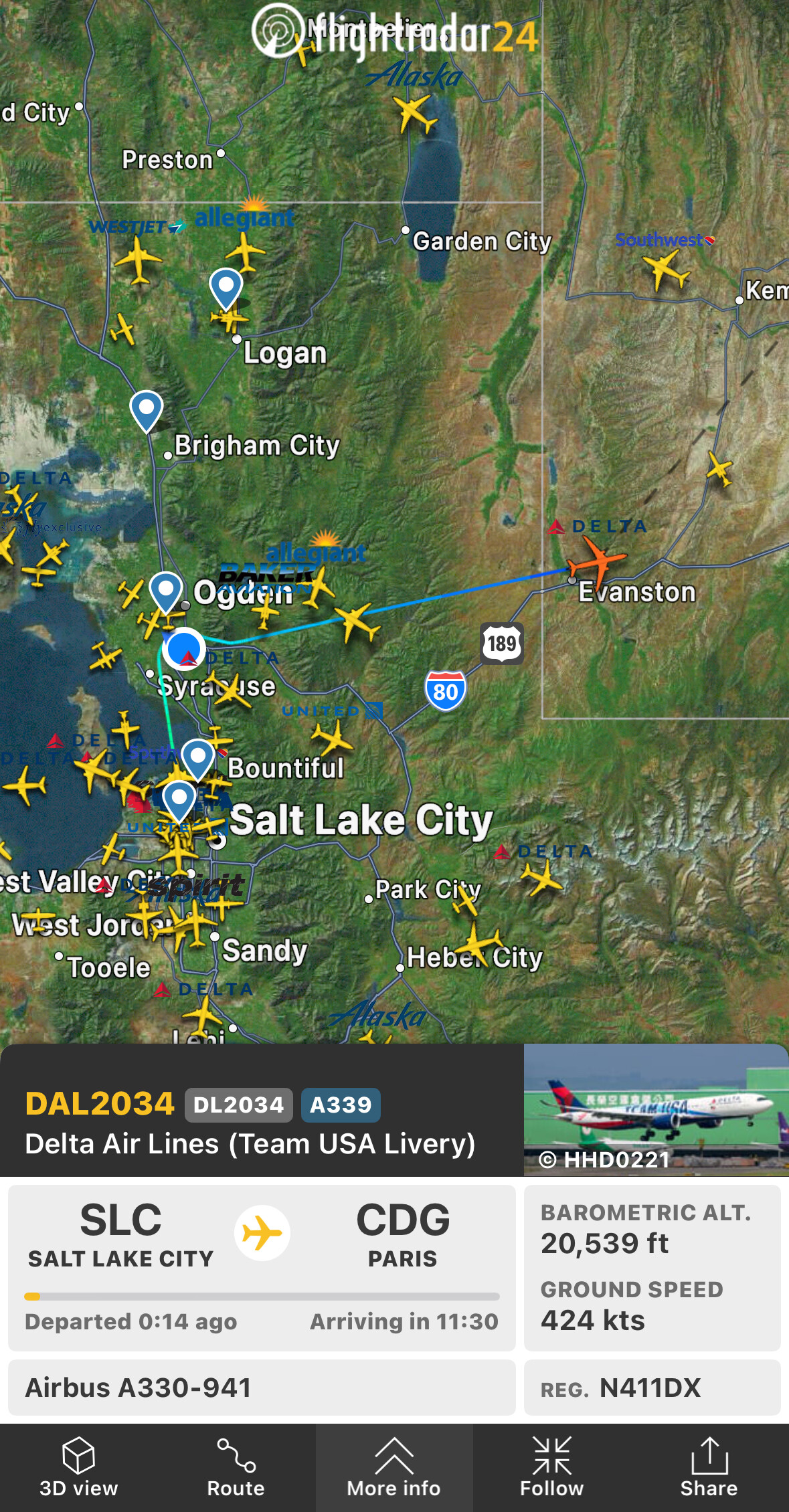Image resolution: width=789 pixels, height=1512 pixels.
Task: Open the airport pin near Ogden
Action: pyautogui.click(x=166, y=591)
